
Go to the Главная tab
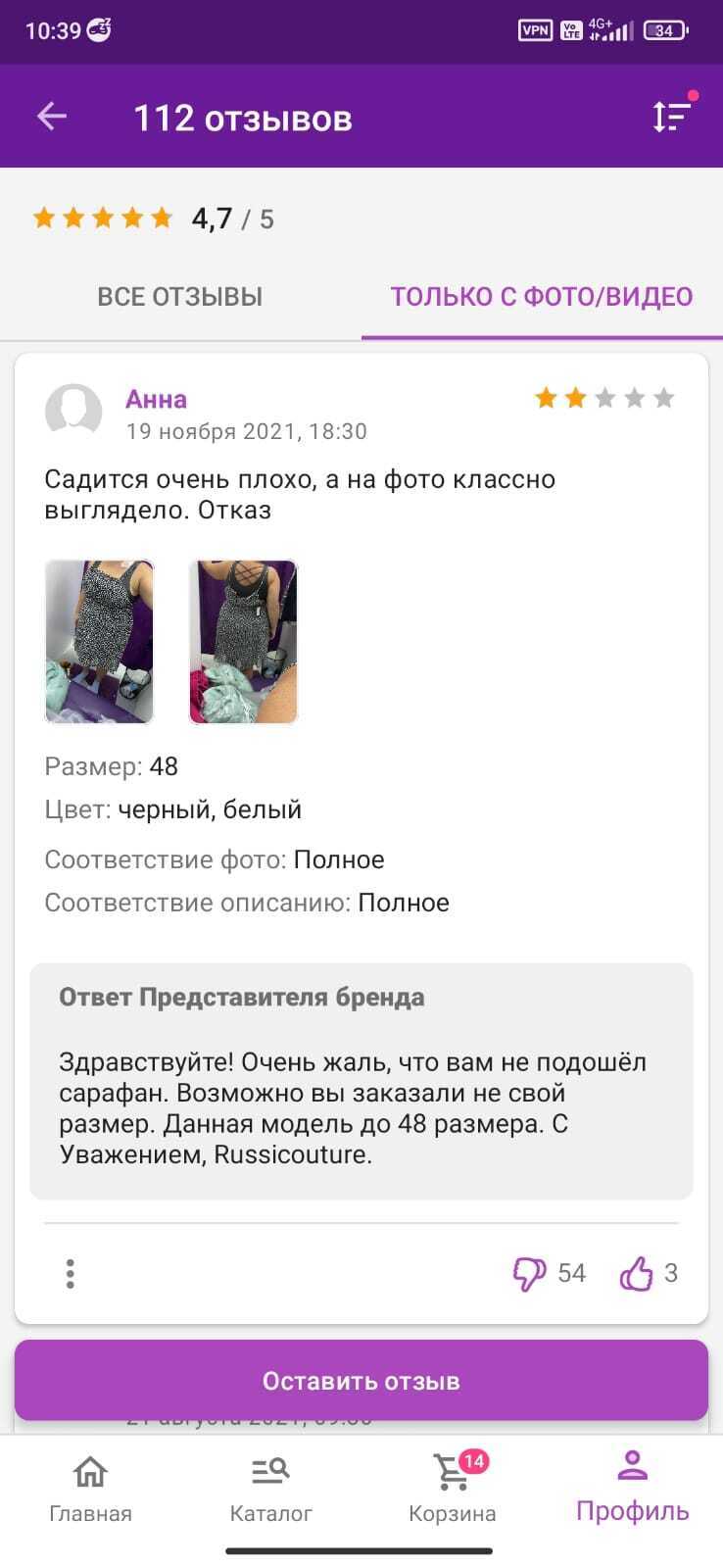[90, 1490]
